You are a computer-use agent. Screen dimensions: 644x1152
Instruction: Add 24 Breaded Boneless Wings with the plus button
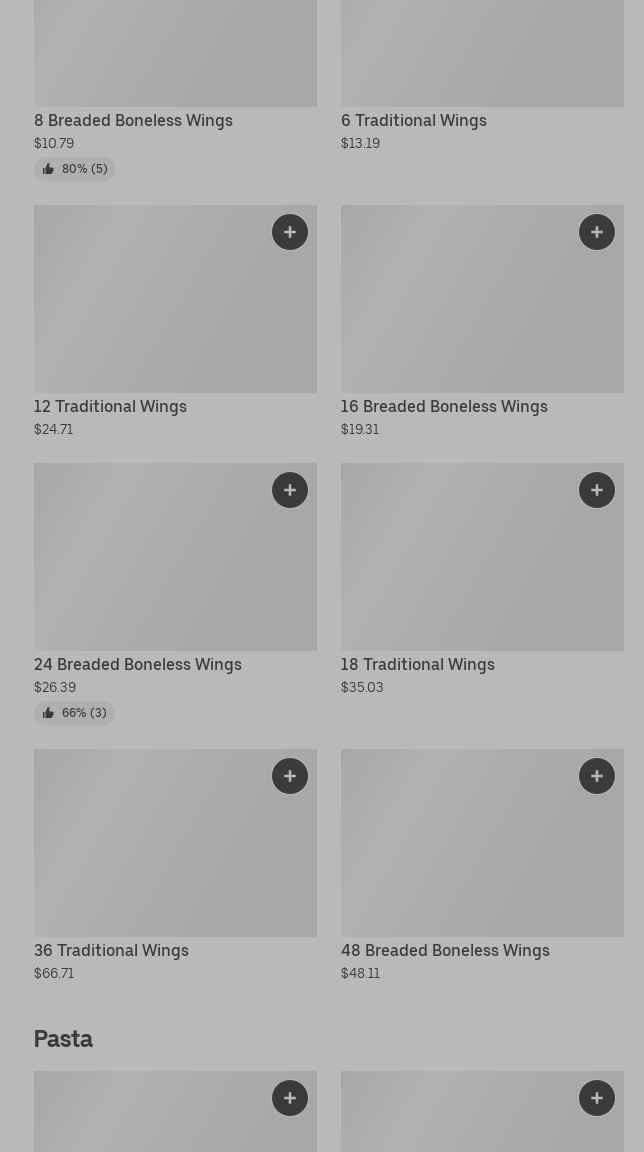coord(290,490)
